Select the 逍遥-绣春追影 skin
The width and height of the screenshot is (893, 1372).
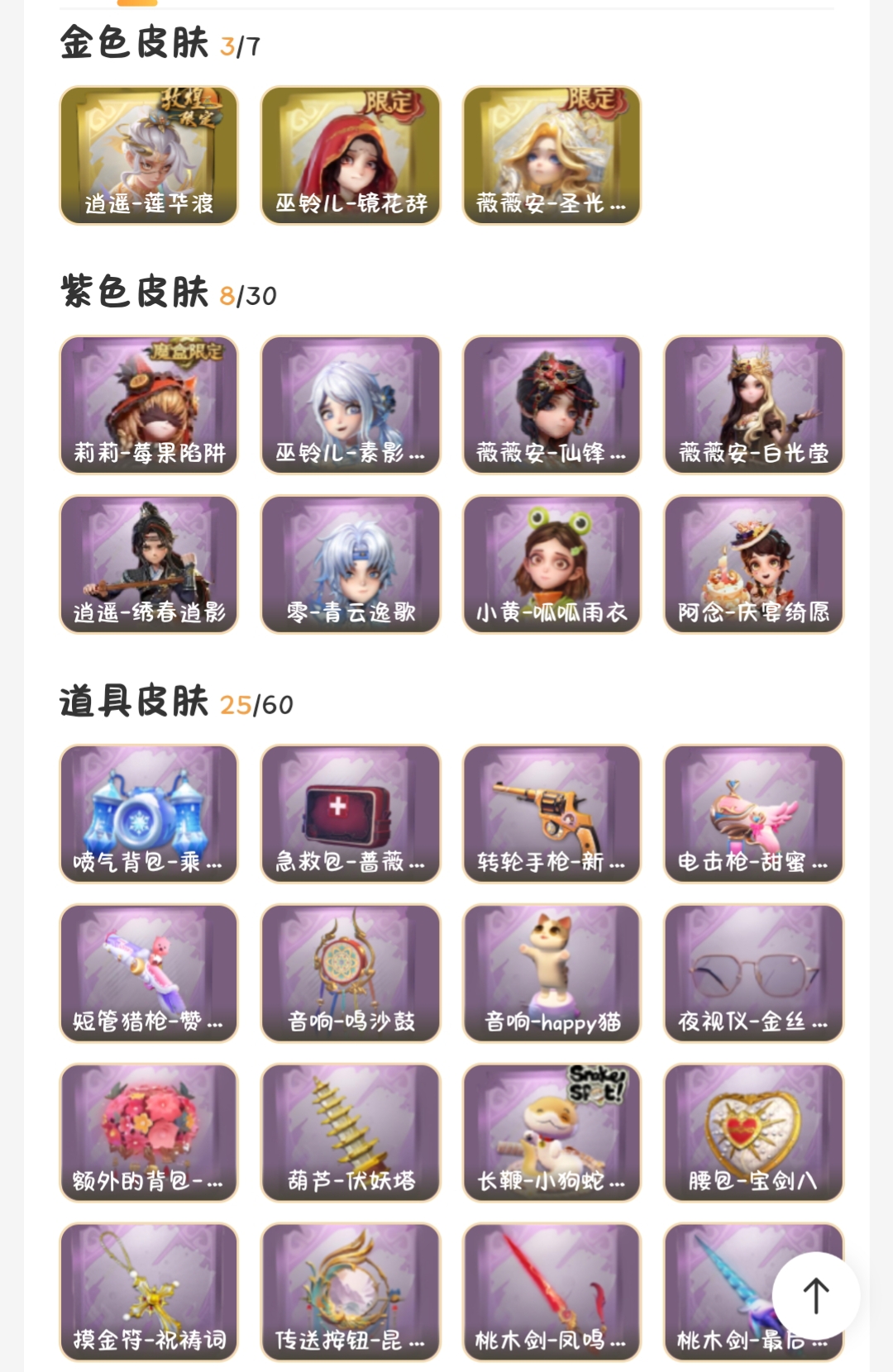point(149,565)
